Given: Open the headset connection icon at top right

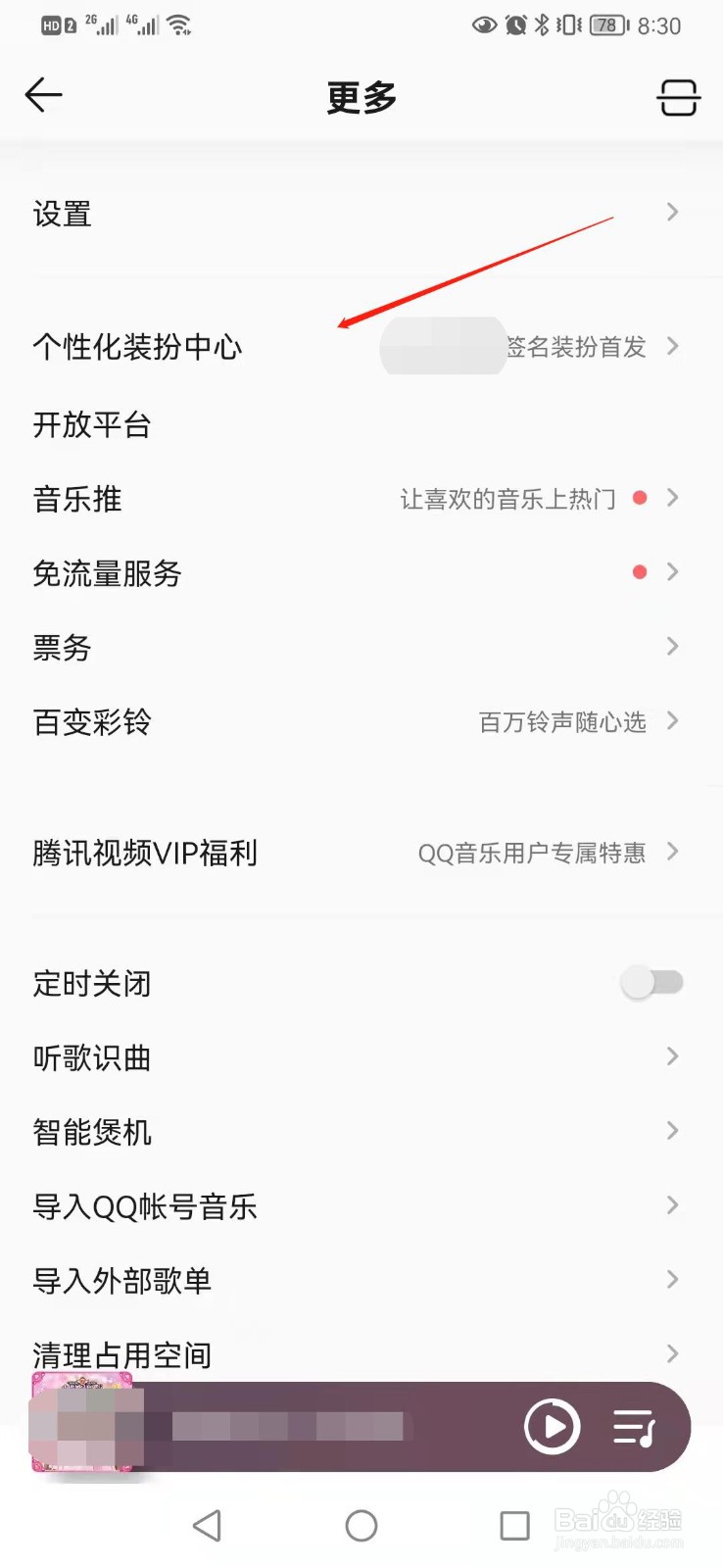Looking at the screenshot, I should [678, 97].
